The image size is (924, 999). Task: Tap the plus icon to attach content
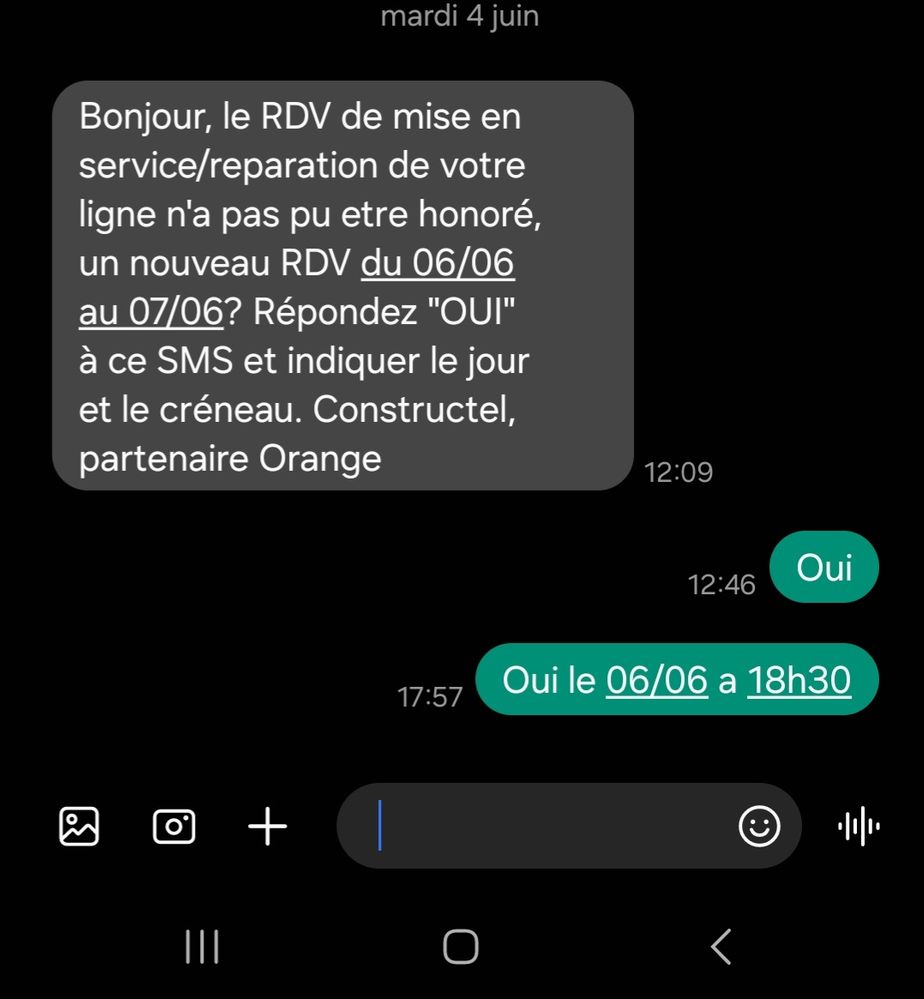point(266,826)
